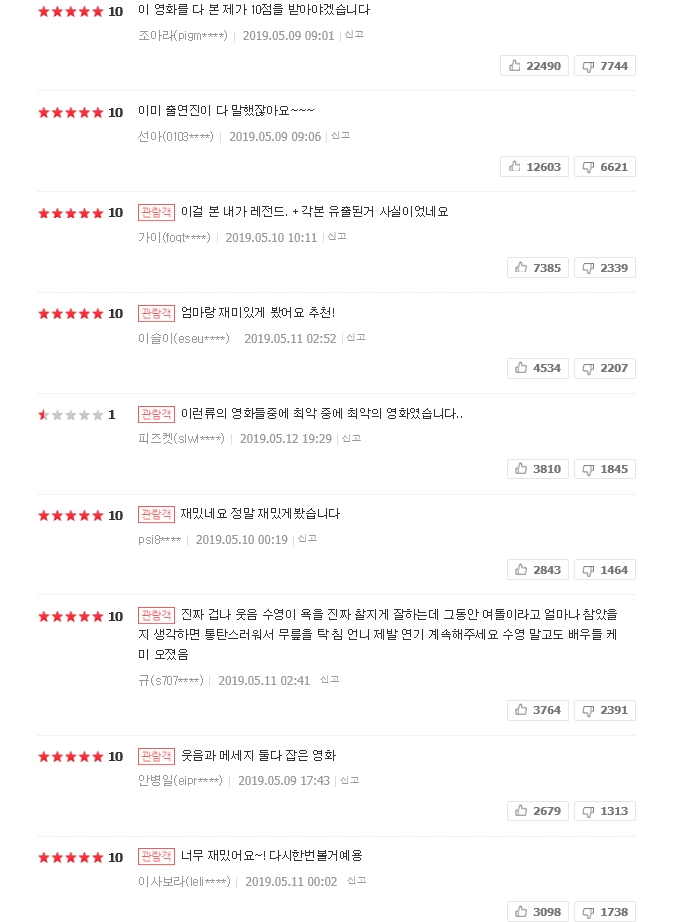The width and height of the screenshot is (679, 922).
Task: Dislike 규's review showing 2391
Action: click(x=605, y=711)
